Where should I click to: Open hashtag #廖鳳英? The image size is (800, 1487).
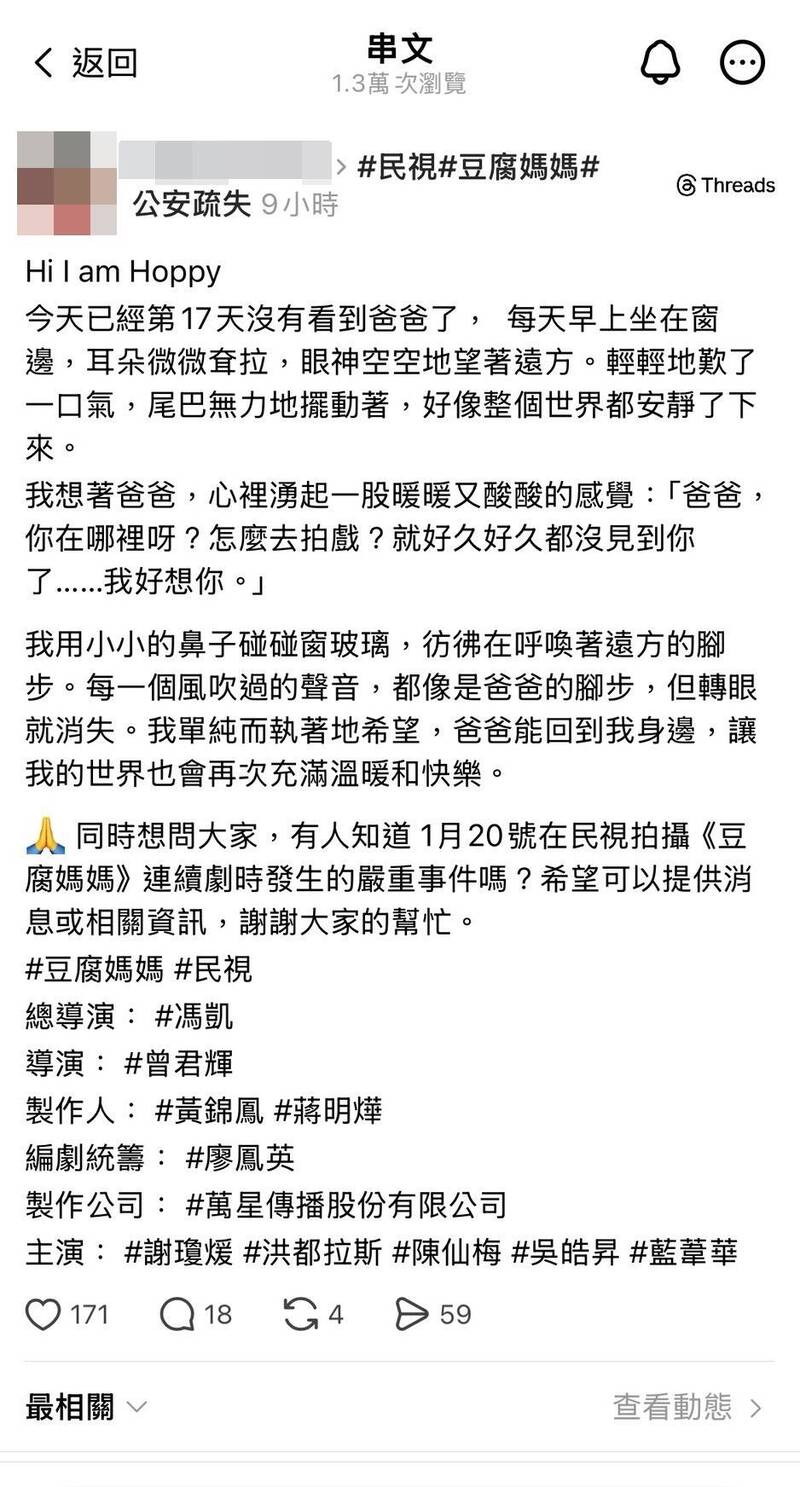(x=240, y=1157)
